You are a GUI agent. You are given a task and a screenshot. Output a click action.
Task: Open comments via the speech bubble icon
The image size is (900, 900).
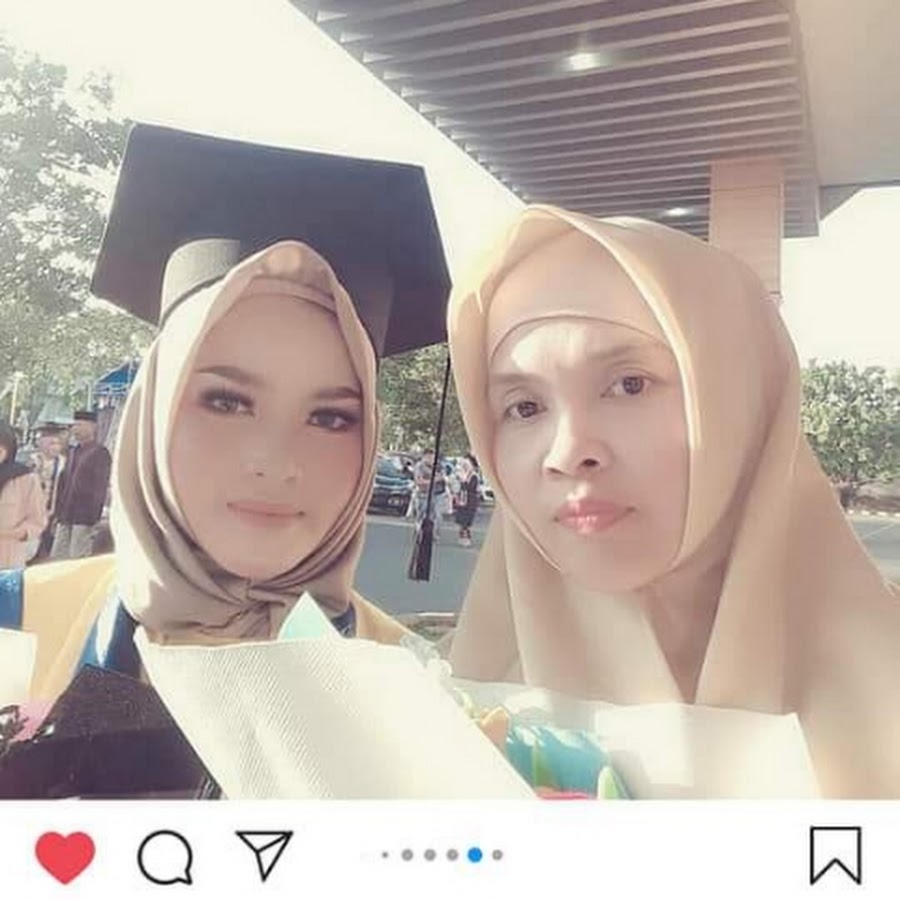point(164,857)
